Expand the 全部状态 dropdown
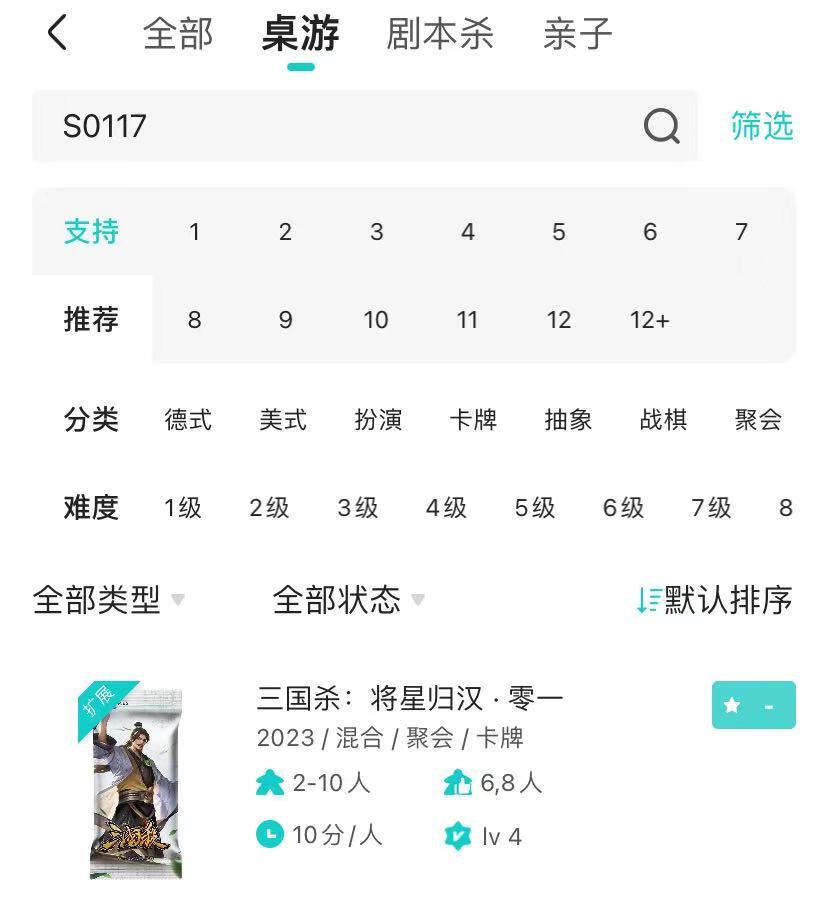Image resolution: width=828 pixels, height=923 pixels. point(348,600)
